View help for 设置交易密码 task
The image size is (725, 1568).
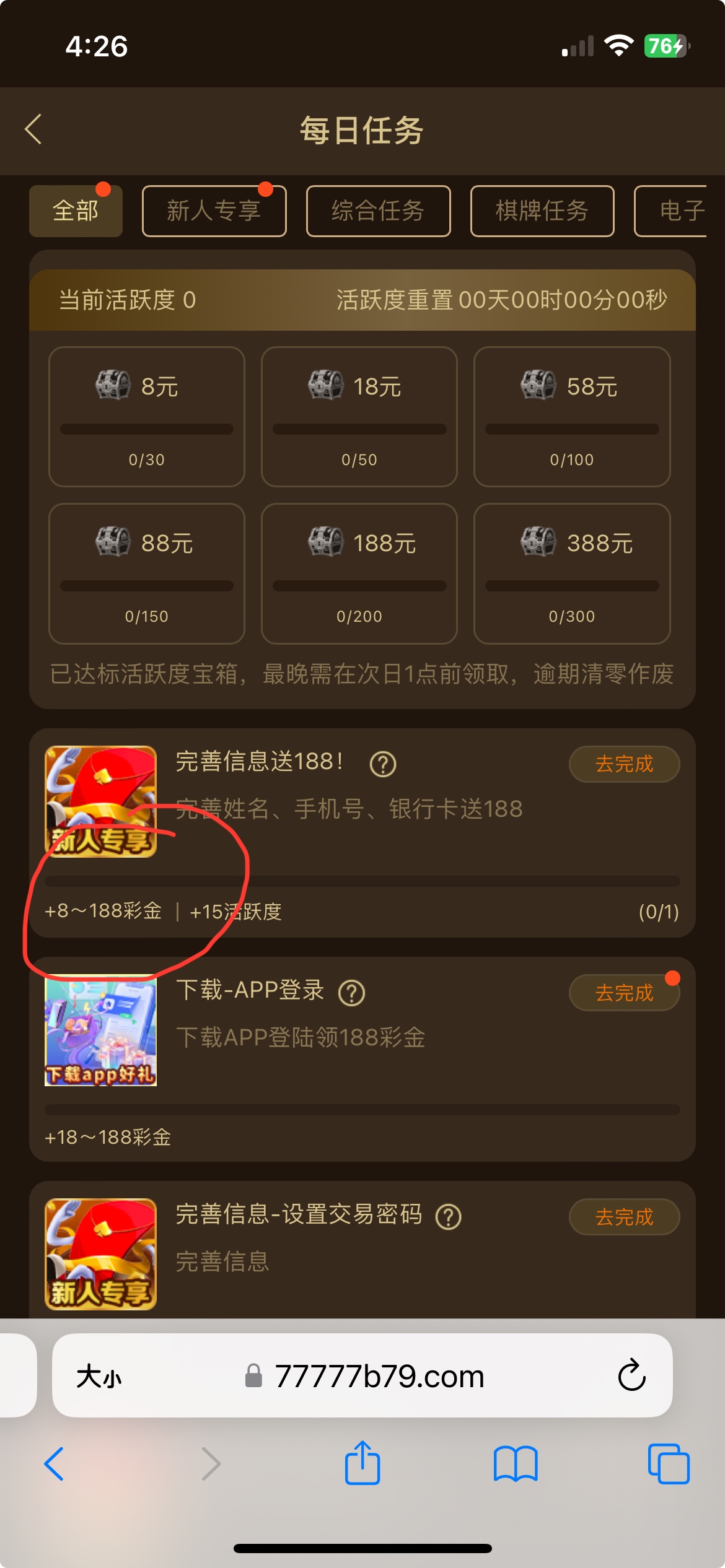pyautogui.click(x=449, y=1217)
